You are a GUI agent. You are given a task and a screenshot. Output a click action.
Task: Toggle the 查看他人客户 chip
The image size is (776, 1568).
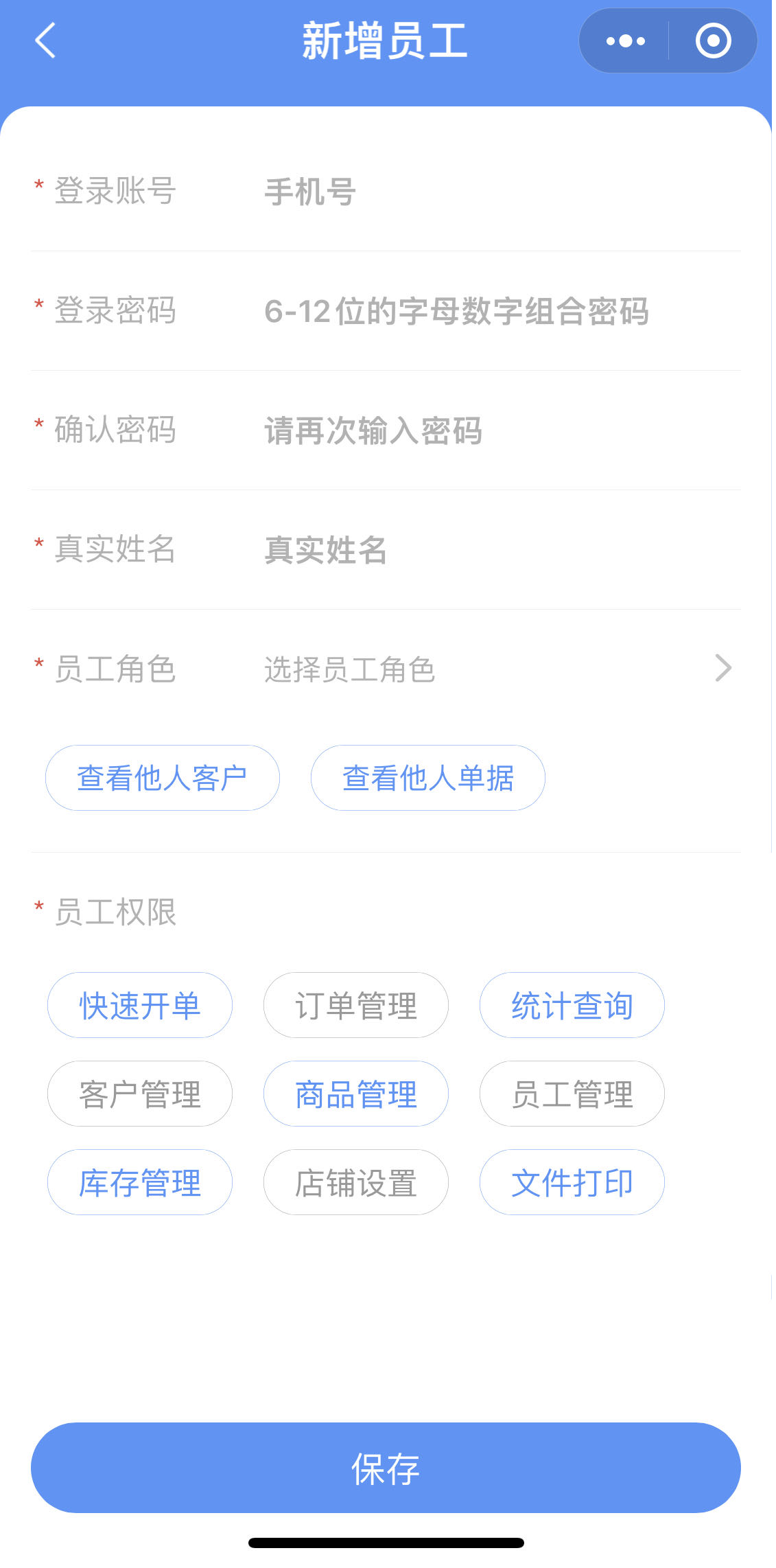coord(163,778)
